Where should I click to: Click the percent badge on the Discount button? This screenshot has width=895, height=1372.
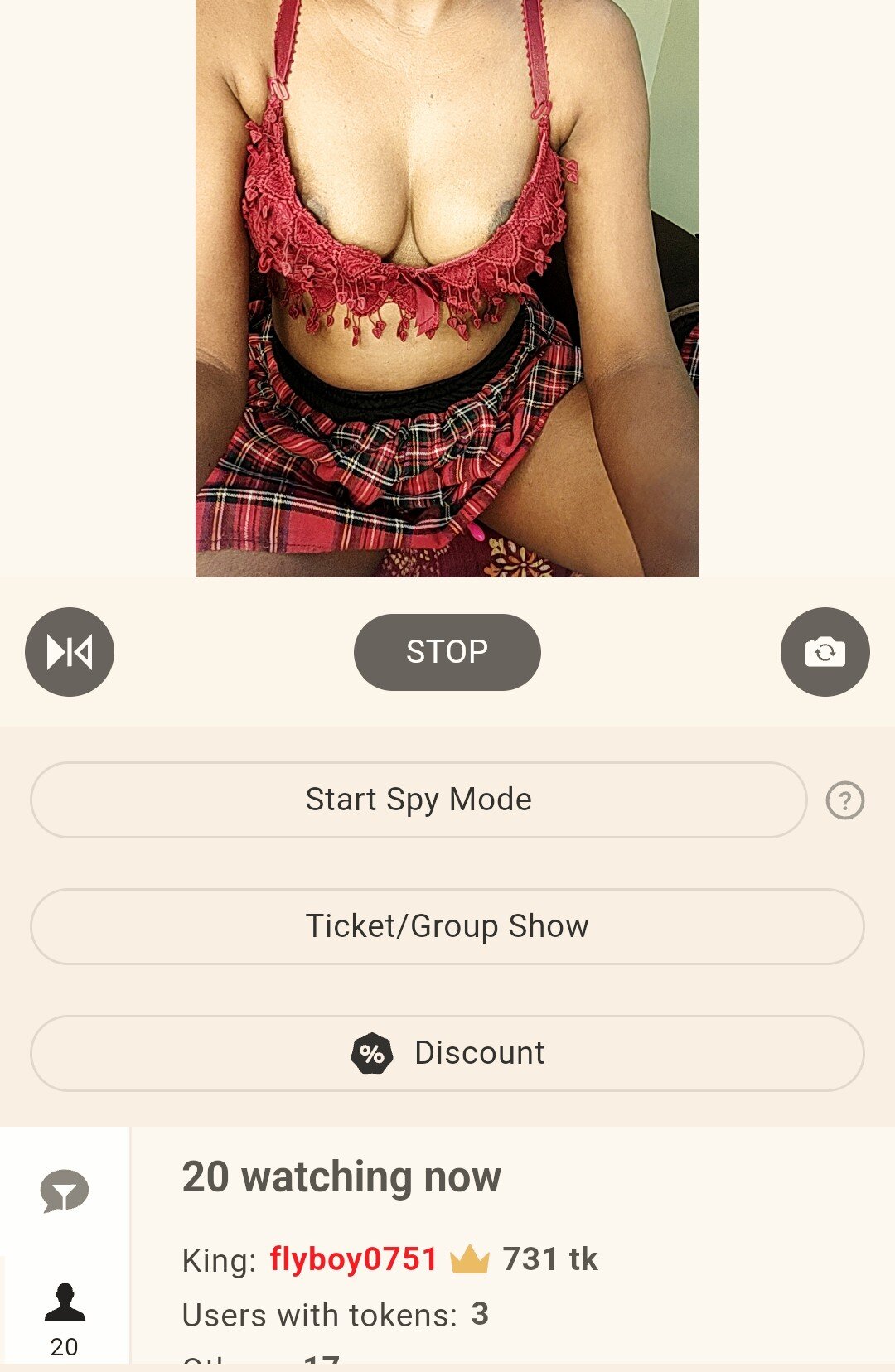point(372,1053)
